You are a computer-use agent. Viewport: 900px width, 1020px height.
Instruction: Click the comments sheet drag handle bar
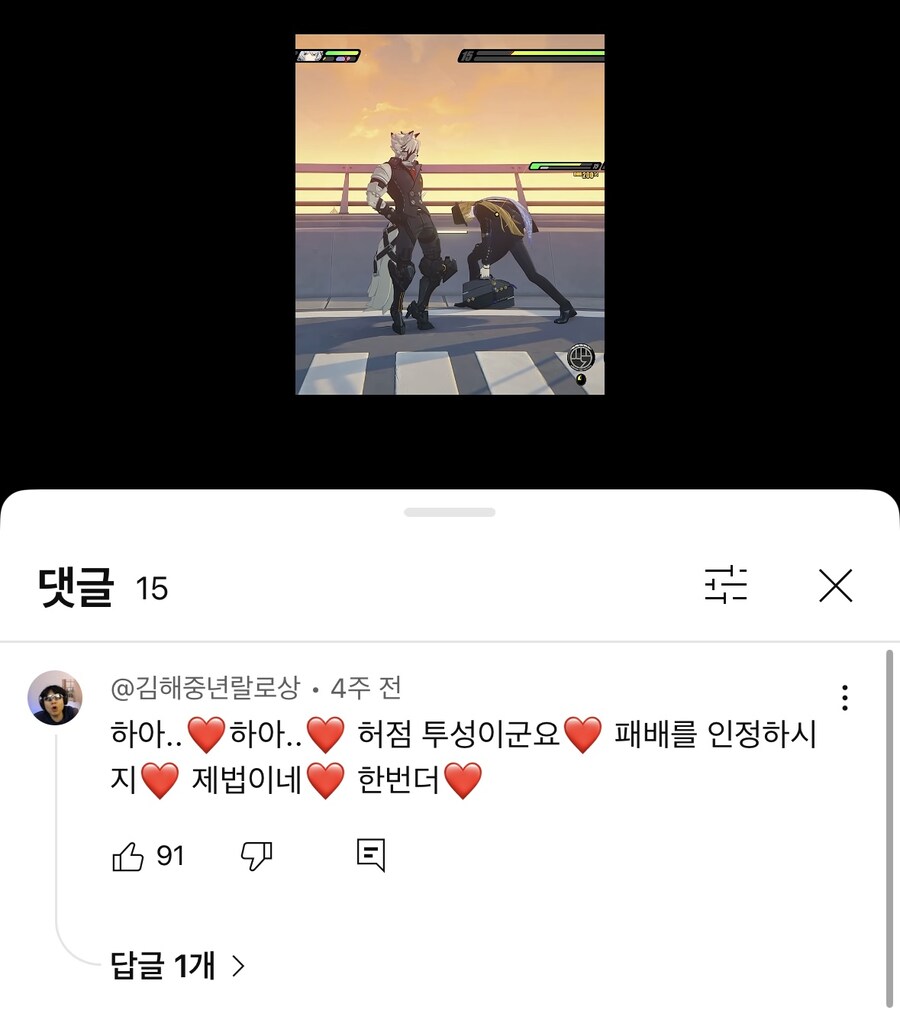[450, 511]
